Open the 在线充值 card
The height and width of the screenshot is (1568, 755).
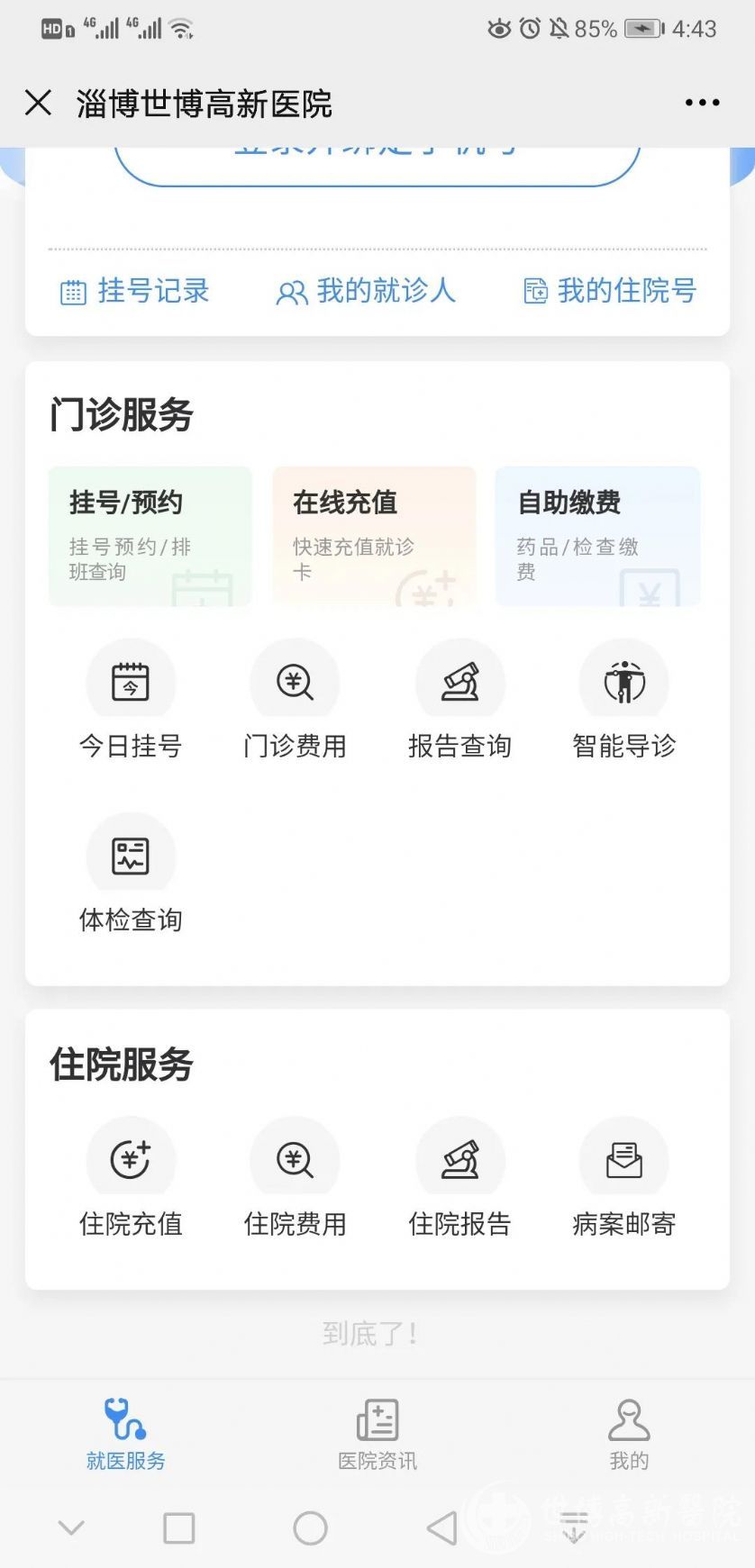pyautogui.click(x=374, y=536)
